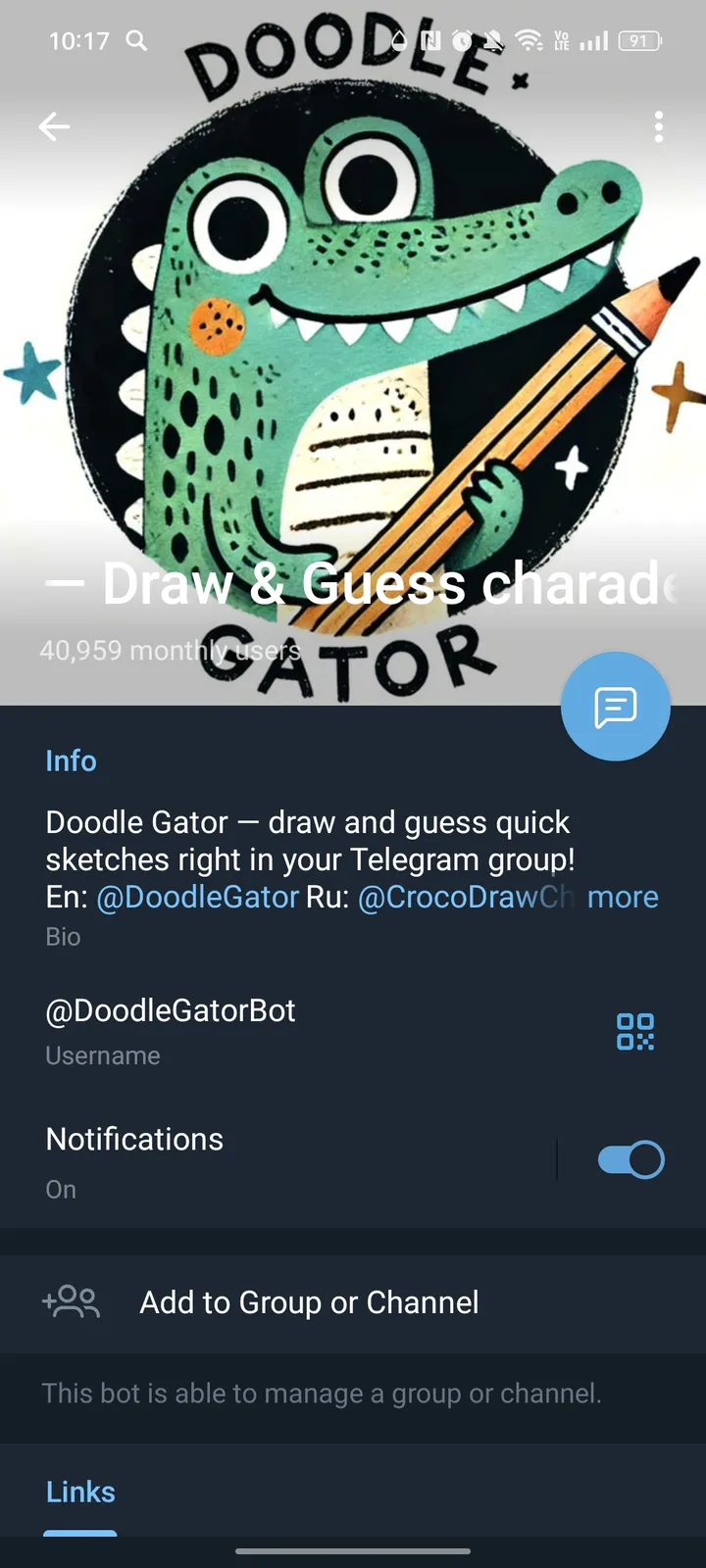Open the Wi-Fi status icon
Viewport: 706px width, 1568px height.
tap(529, 41)
